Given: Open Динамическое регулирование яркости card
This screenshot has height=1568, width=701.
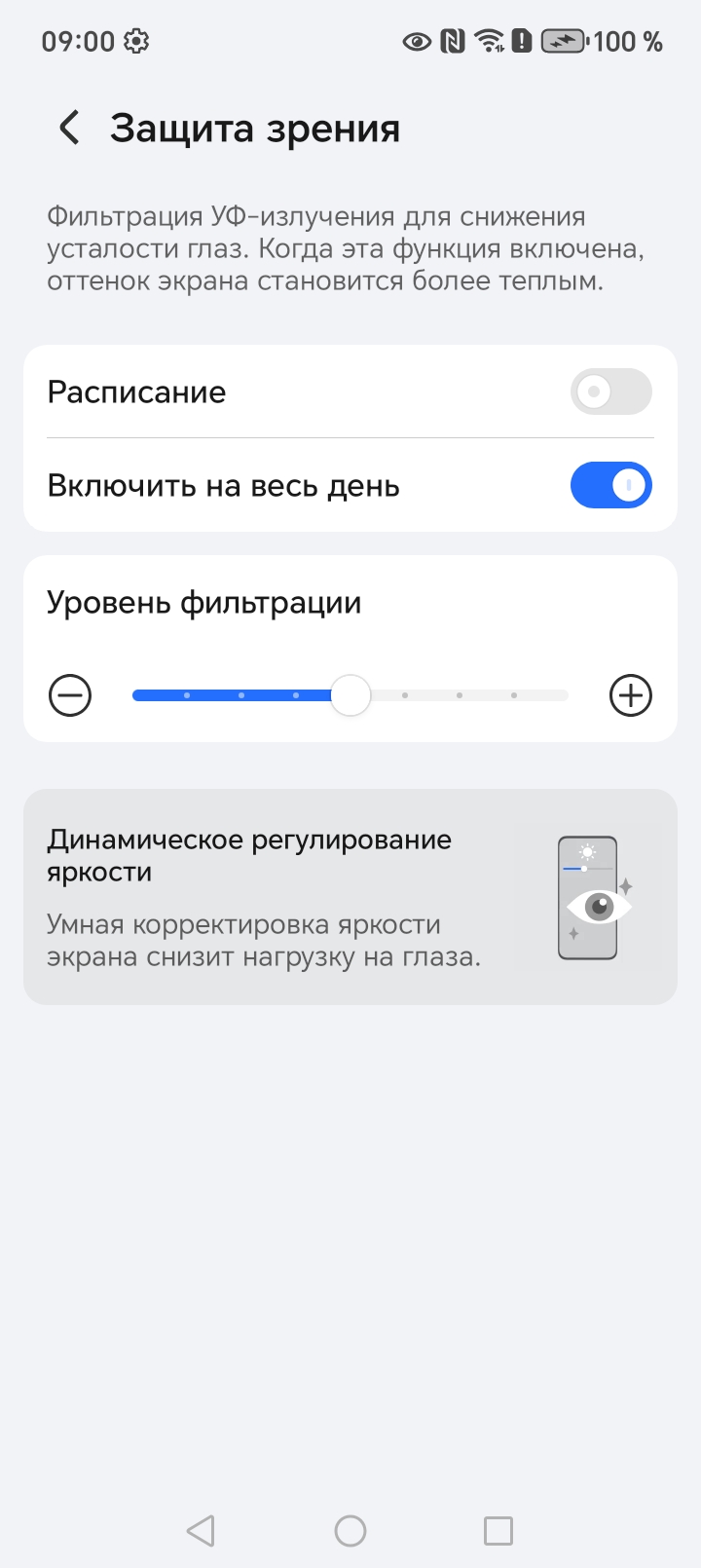Looking at the screenshot, I should [x=350, y=896].
